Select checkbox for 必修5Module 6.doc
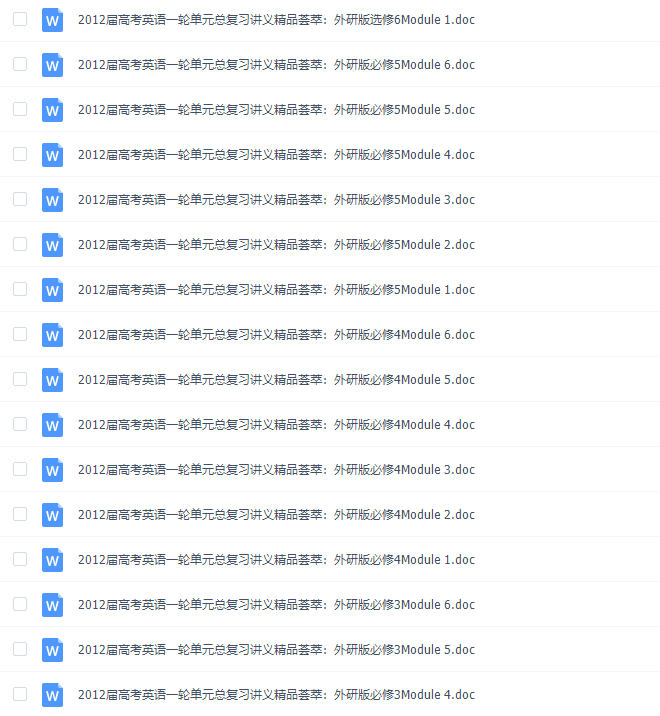The image size is (660, 716). tap(20, 64)
